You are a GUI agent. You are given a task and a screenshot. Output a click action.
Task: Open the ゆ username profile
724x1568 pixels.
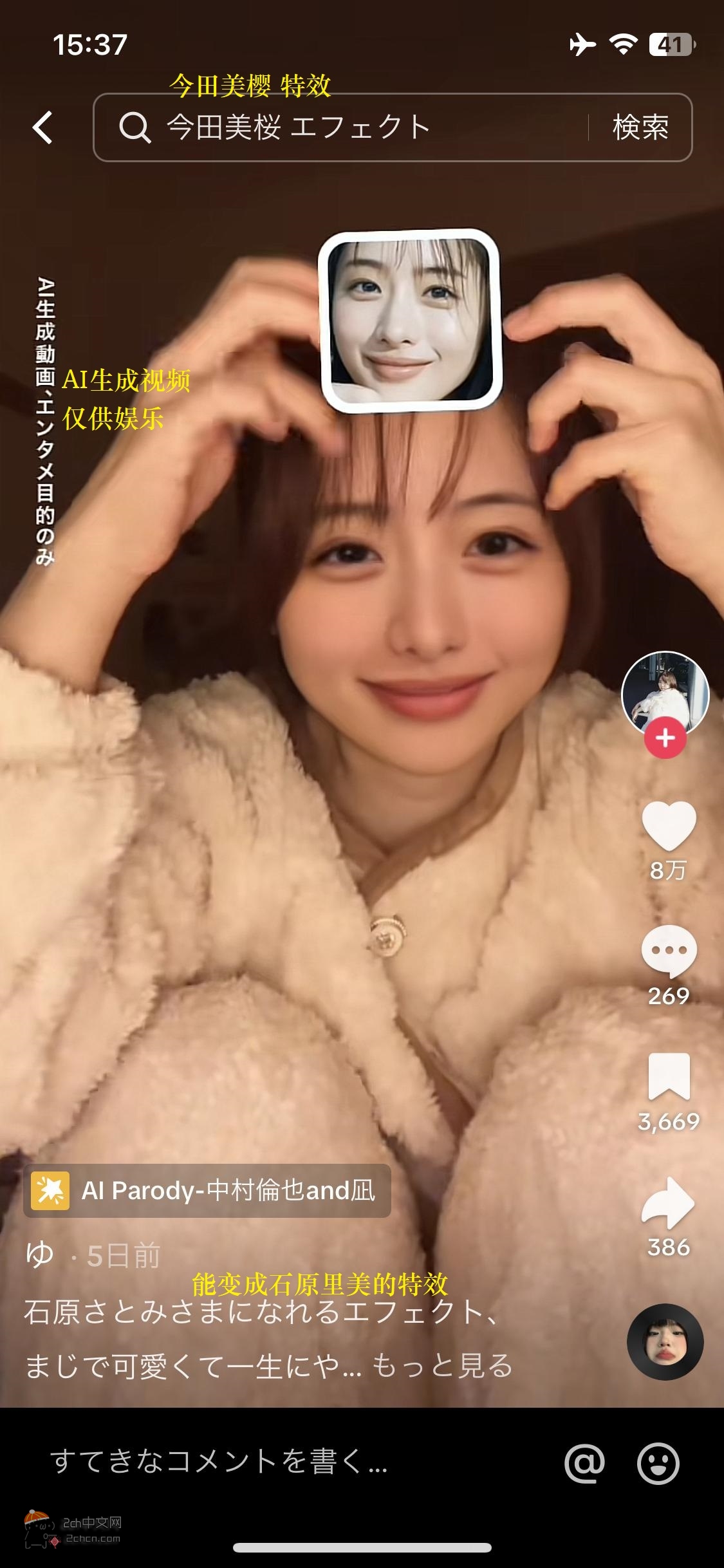tap(40, 1255)
